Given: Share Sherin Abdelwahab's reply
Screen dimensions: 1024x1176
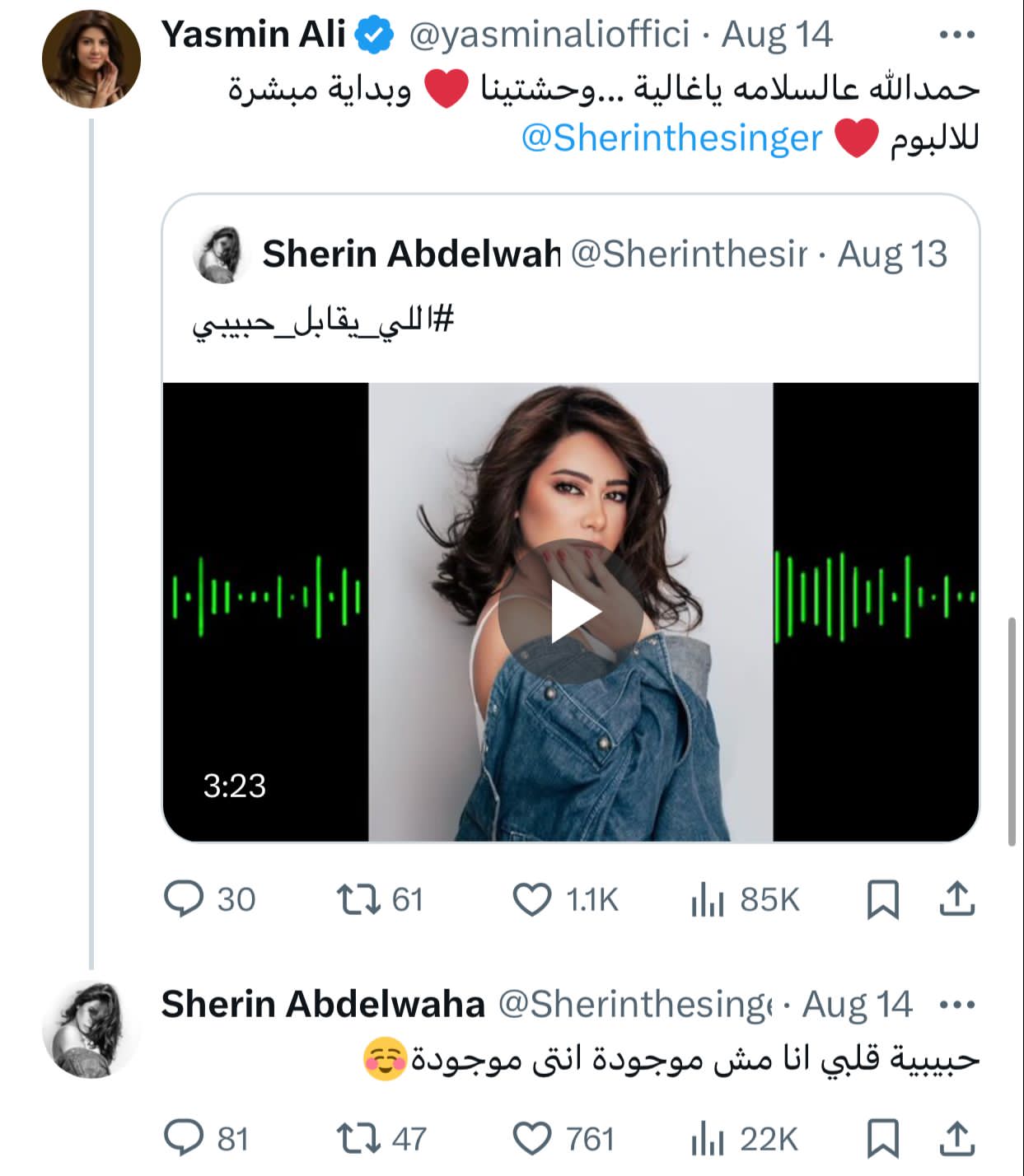Looking at the screenshot, I should tap(956, 1138).
